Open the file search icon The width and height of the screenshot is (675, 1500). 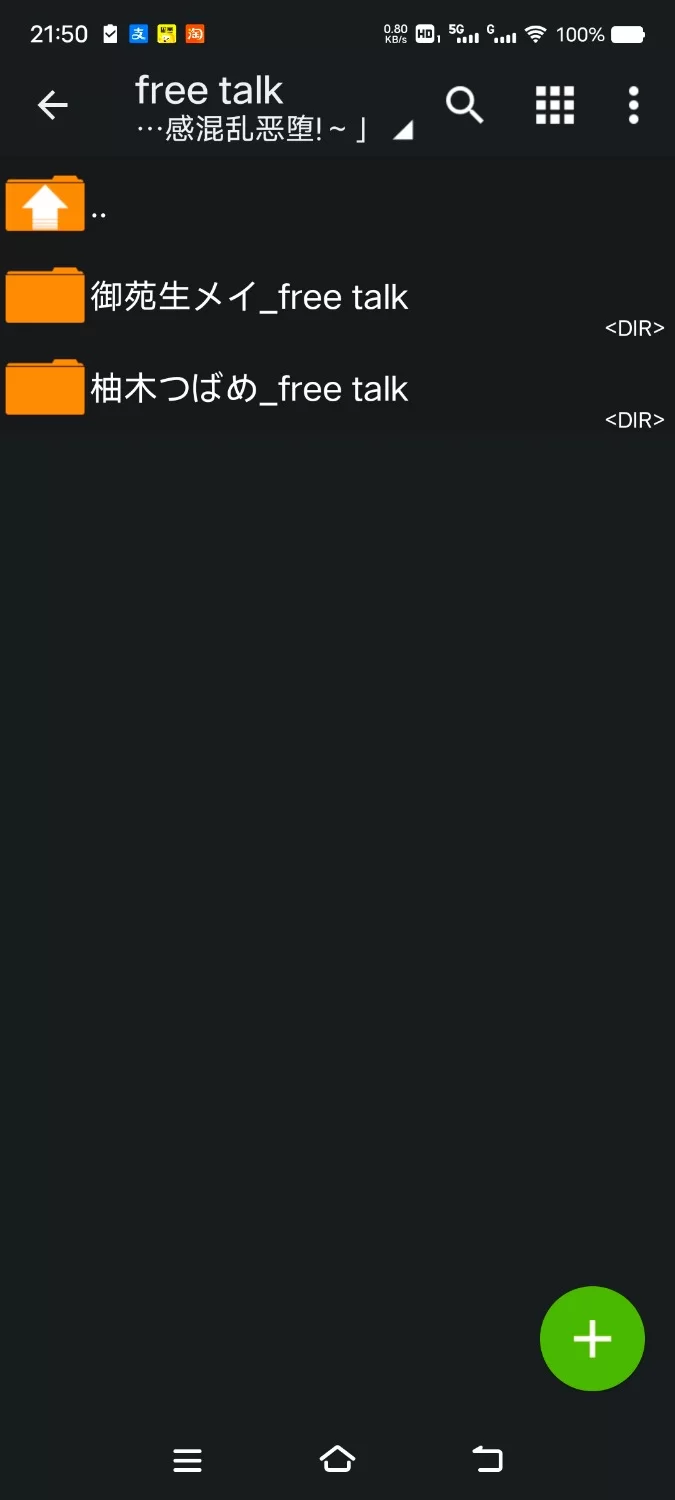[x=464, y=105]
